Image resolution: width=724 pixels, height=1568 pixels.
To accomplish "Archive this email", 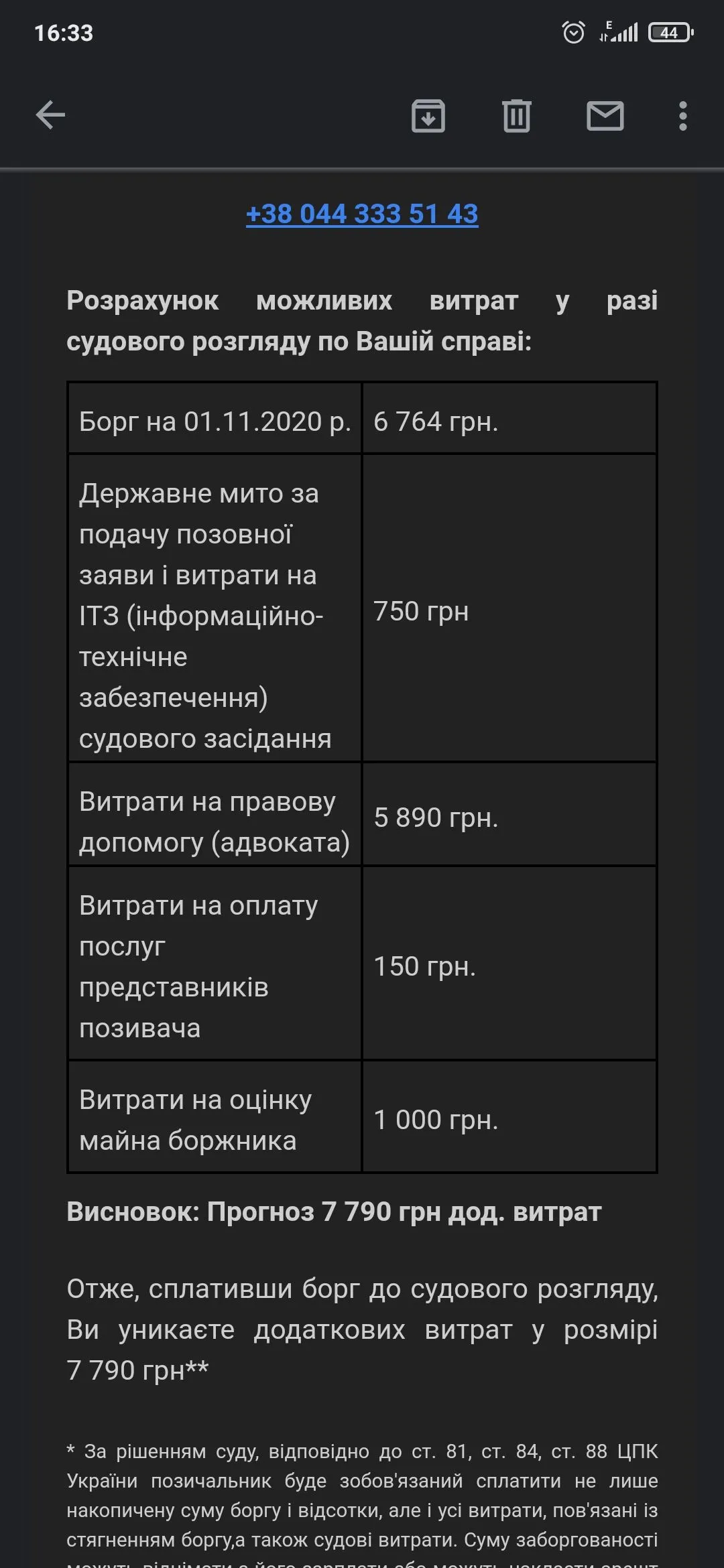I will point(428,116).
